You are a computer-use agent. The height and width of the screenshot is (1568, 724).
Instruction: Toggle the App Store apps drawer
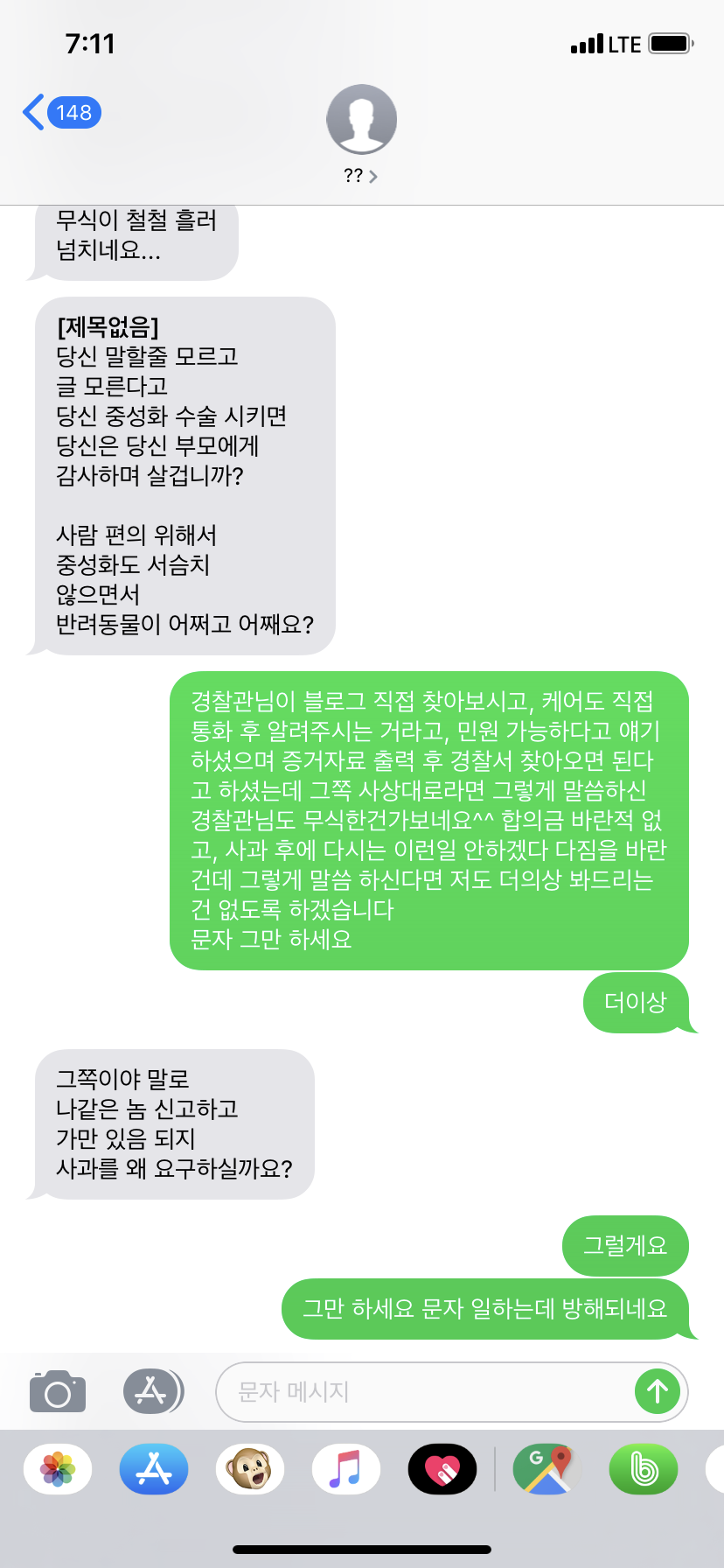click(x=153, y=1391)
